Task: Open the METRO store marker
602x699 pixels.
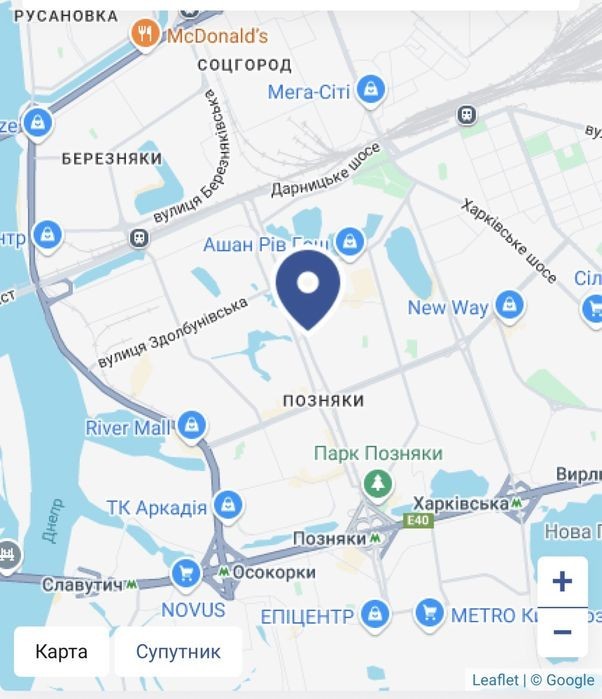Action: tap(429, 612)
